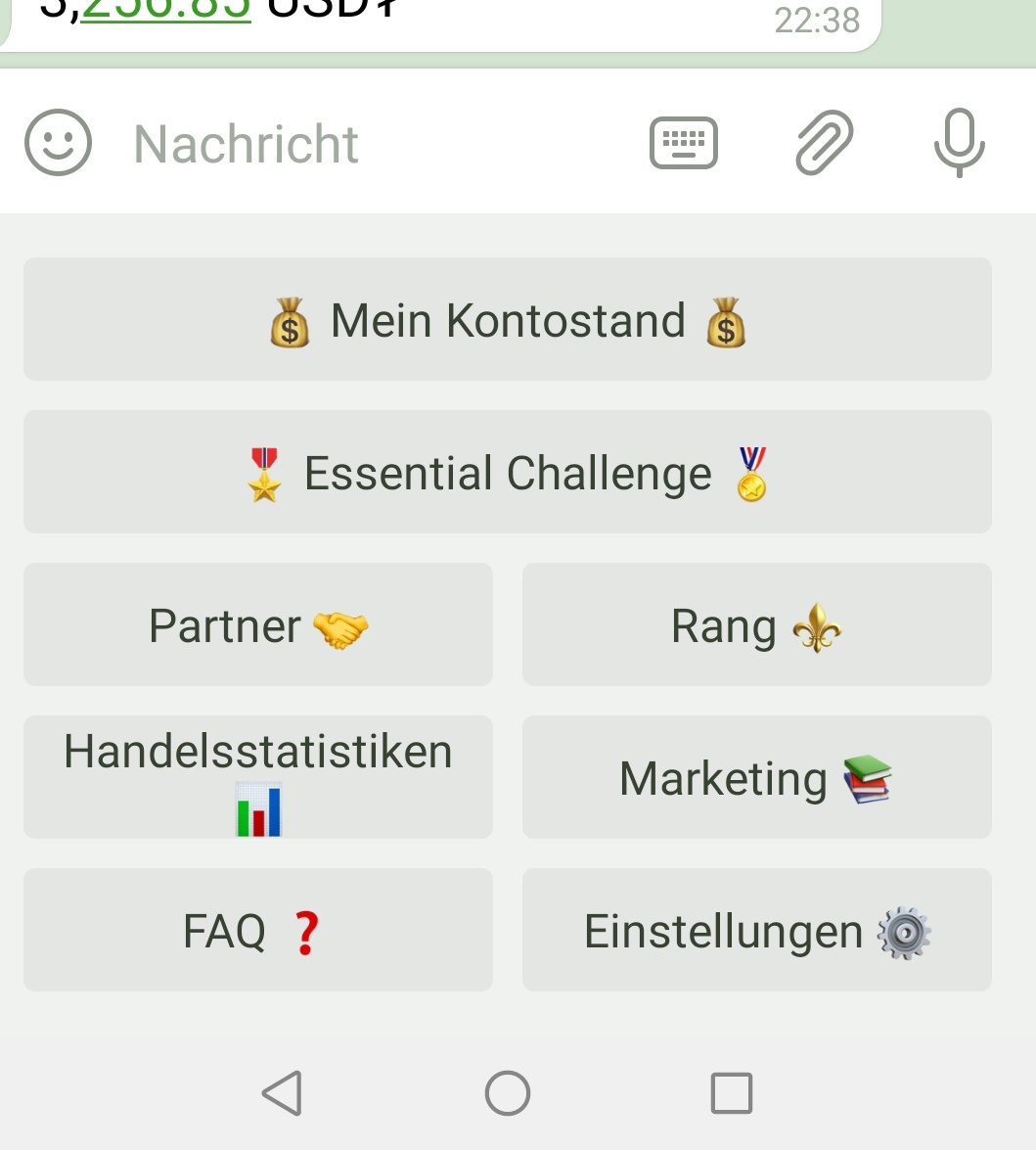Open the FAQ
The height and width of the screenshot is (1150, 1036).
click(x=258, y=931)
